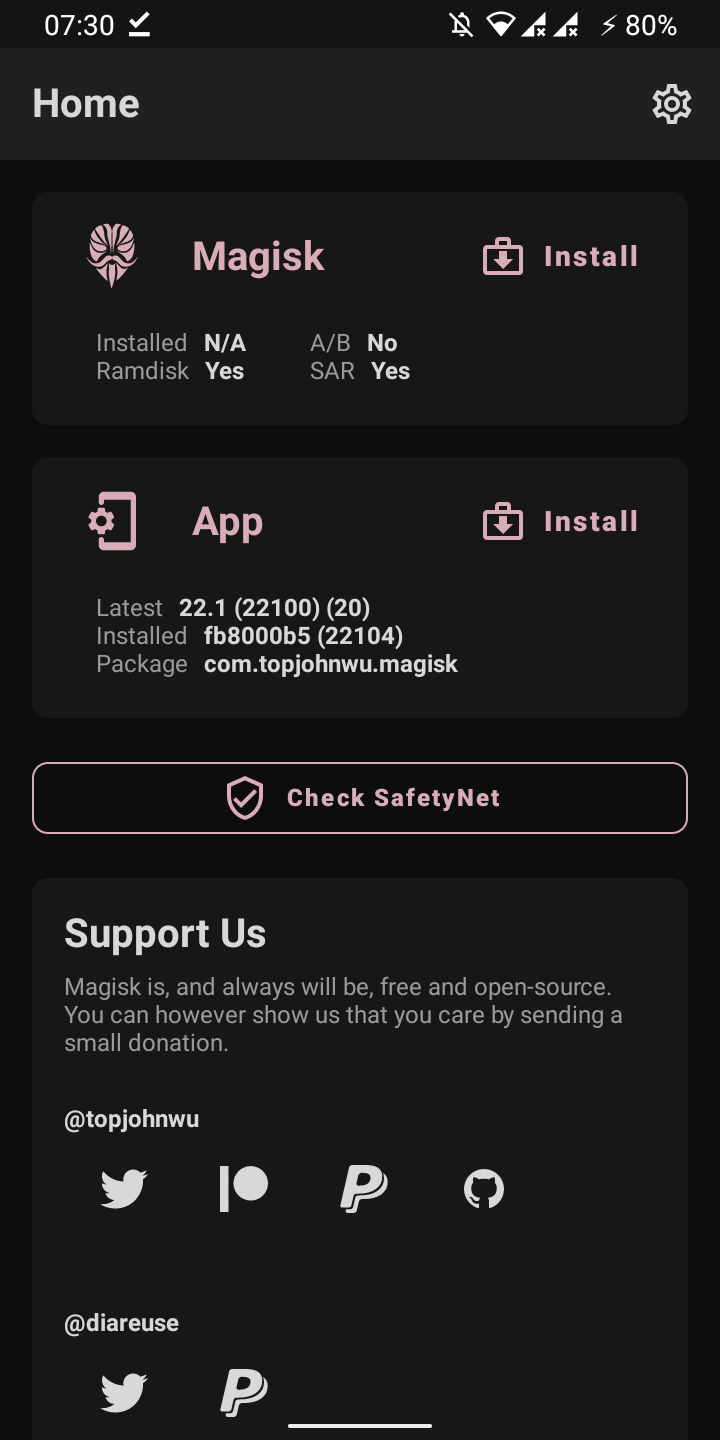The image size is (720, 1440).
Task: Open @diareuse's Twitter link
Action: tap(124, 1393)
